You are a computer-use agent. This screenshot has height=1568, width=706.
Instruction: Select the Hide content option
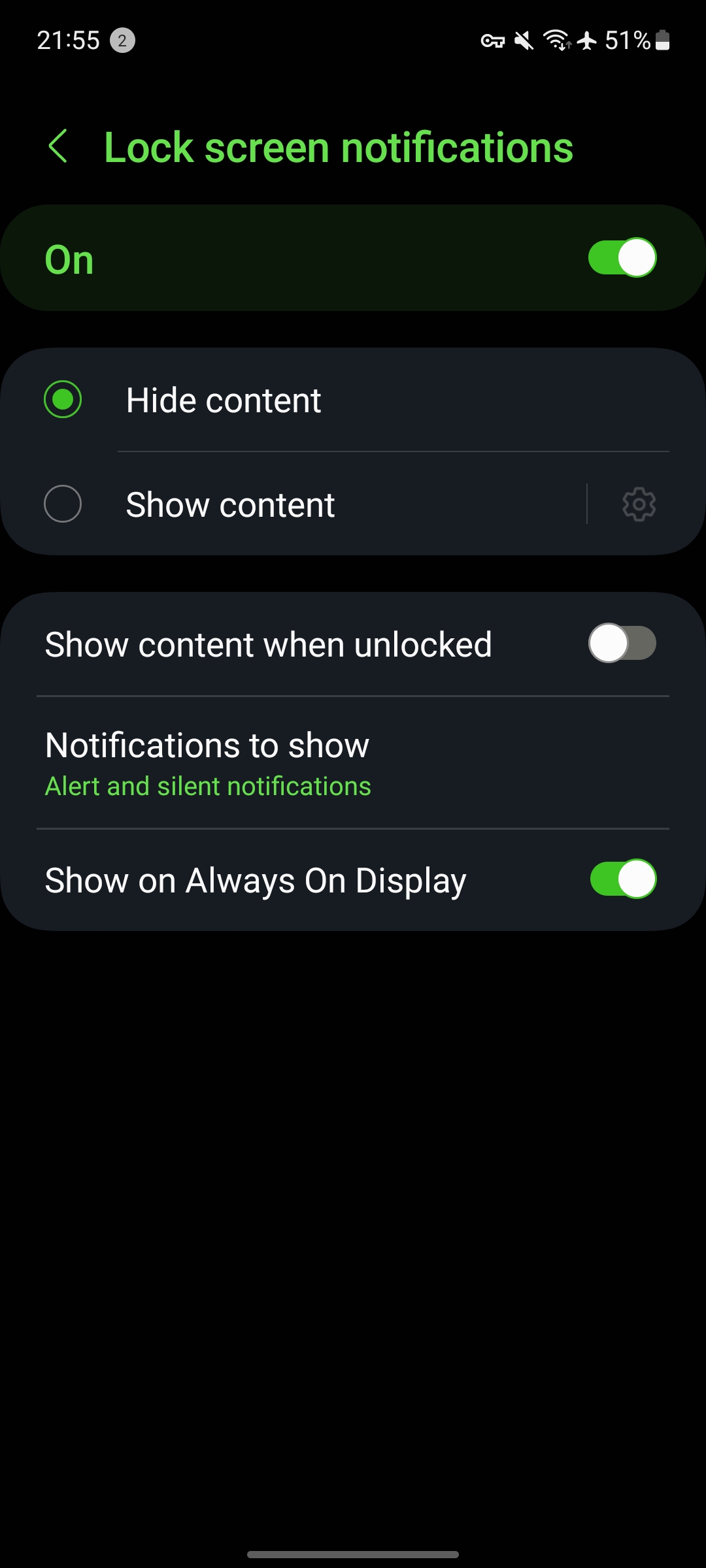[x=63, y=399]
